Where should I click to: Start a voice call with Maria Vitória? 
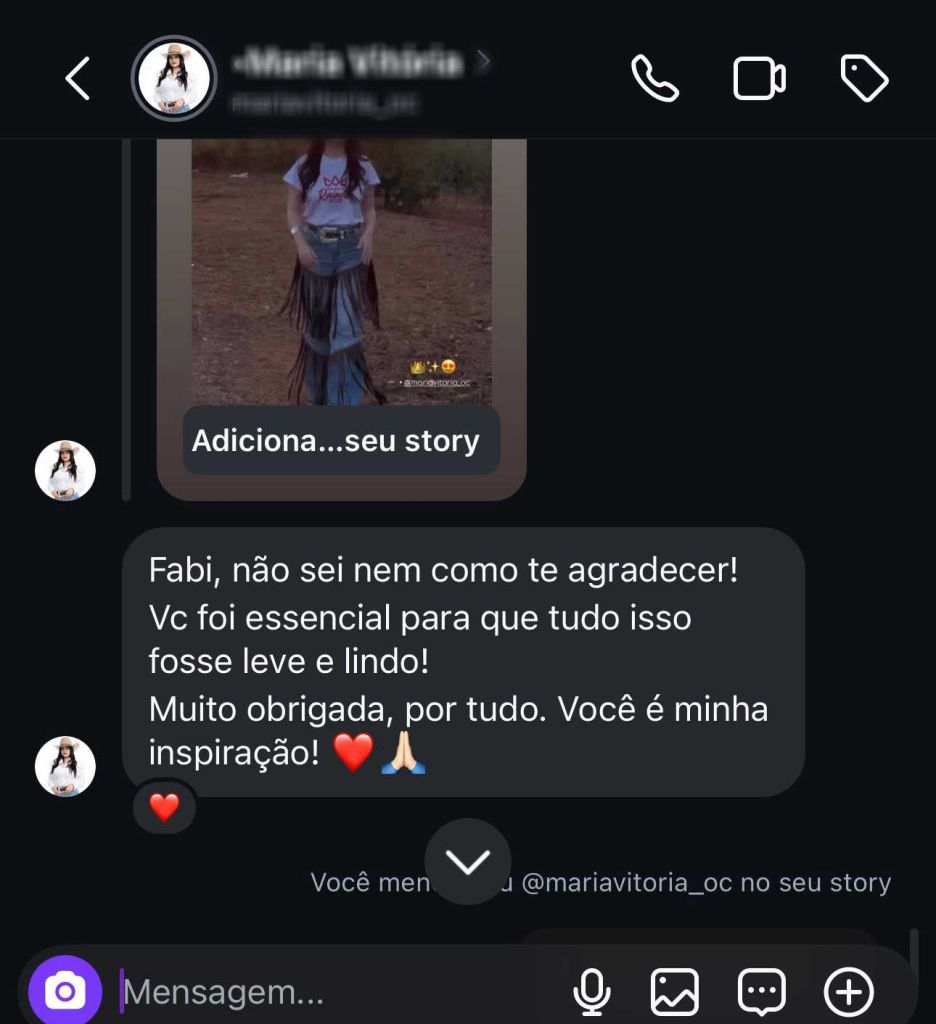pos(655,79)
